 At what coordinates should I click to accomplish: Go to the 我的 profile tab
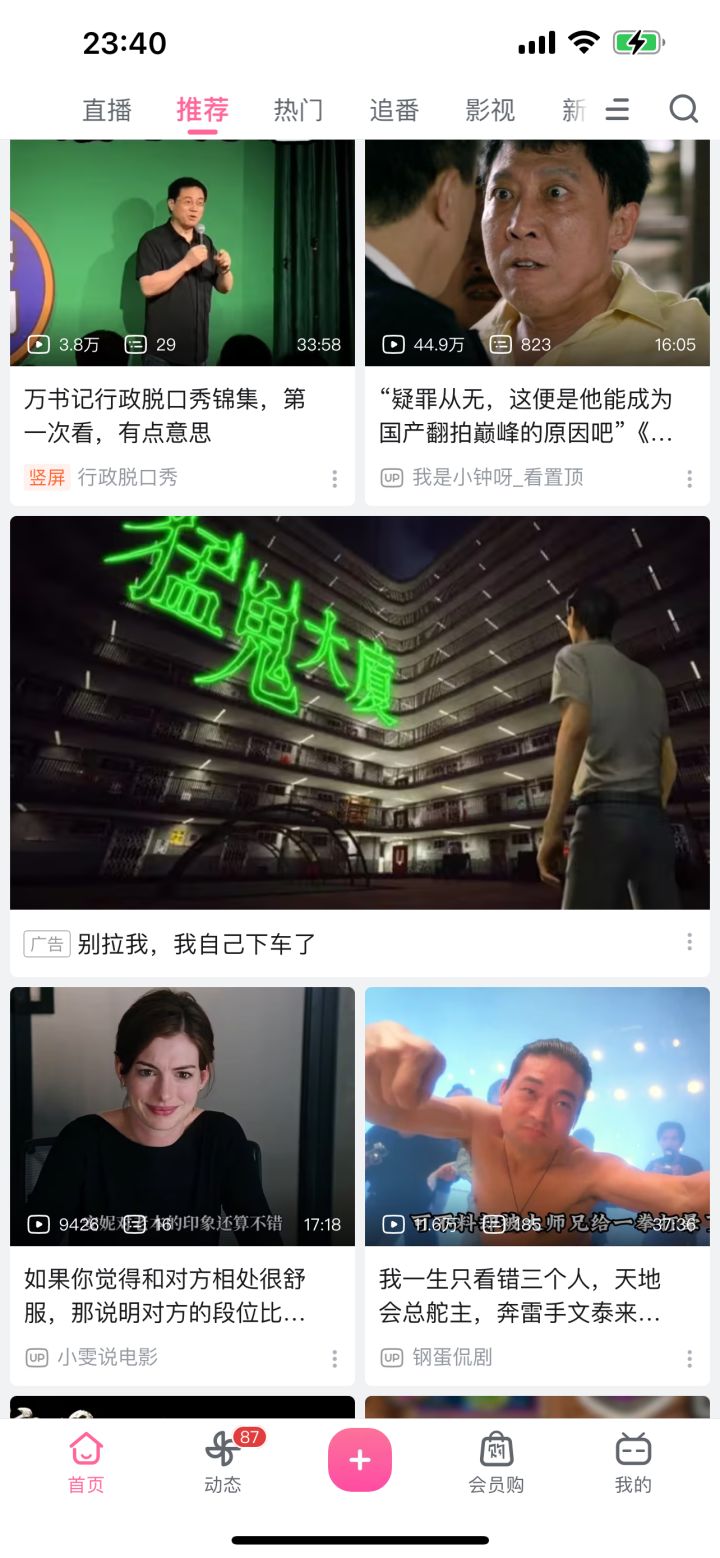633,1462
